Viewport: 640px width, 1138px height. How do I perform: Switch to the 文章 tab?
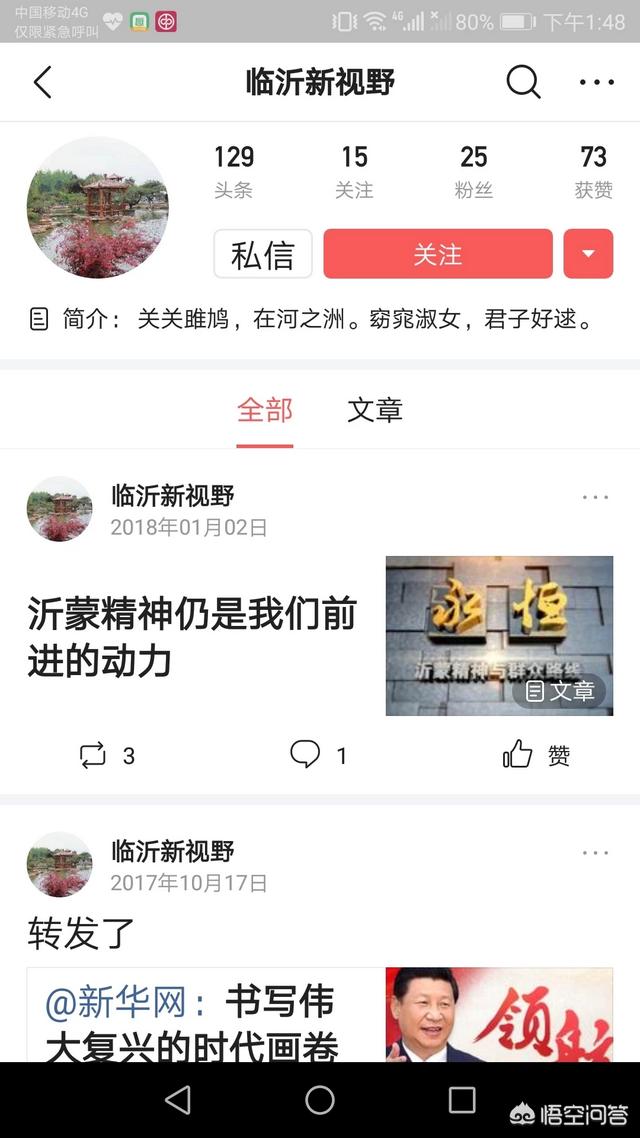[x=375, y=410]
